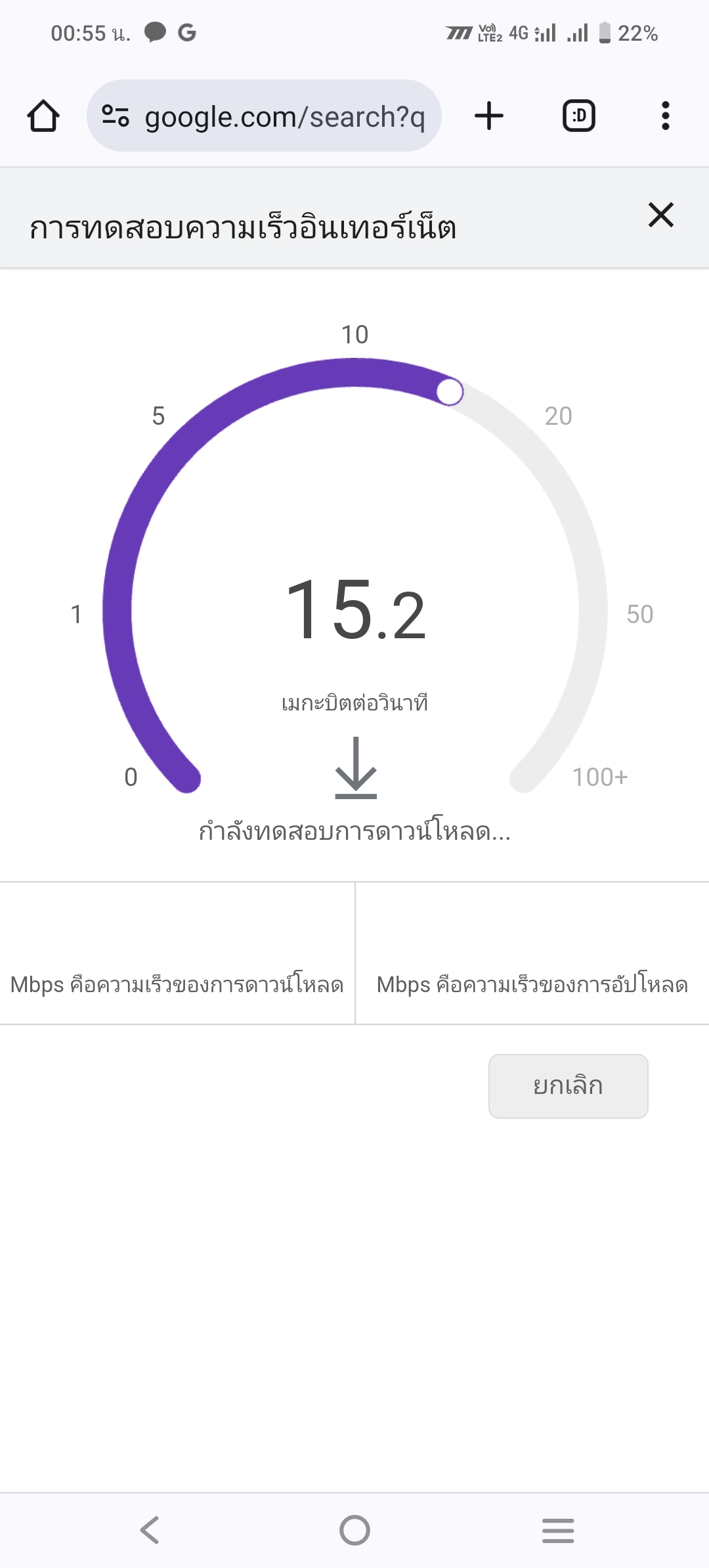The height and width of the screenshot is (1568, 709).
Task: Open the tab switcher
Action: pyautogui.click(x=579, y=116)
